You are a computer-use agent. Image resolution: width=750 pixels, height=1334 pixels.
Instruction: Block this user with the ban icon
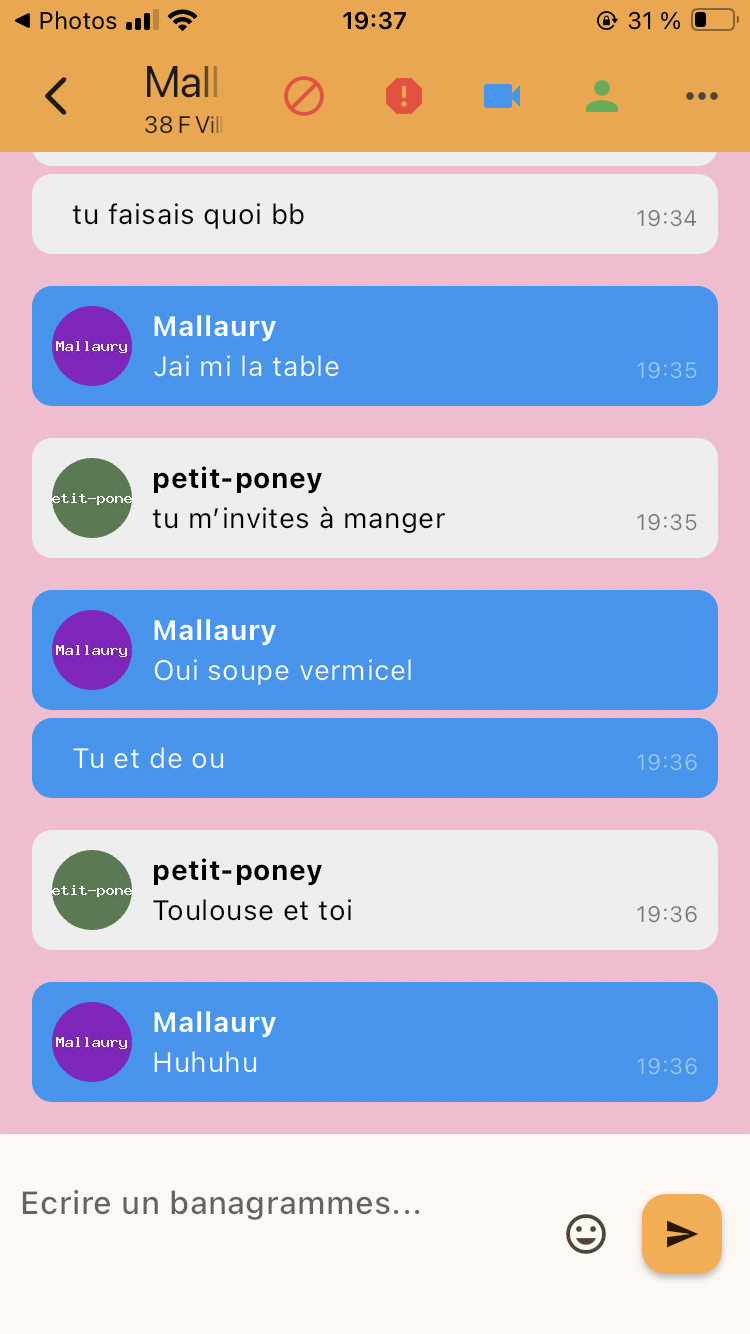(304, 96)
